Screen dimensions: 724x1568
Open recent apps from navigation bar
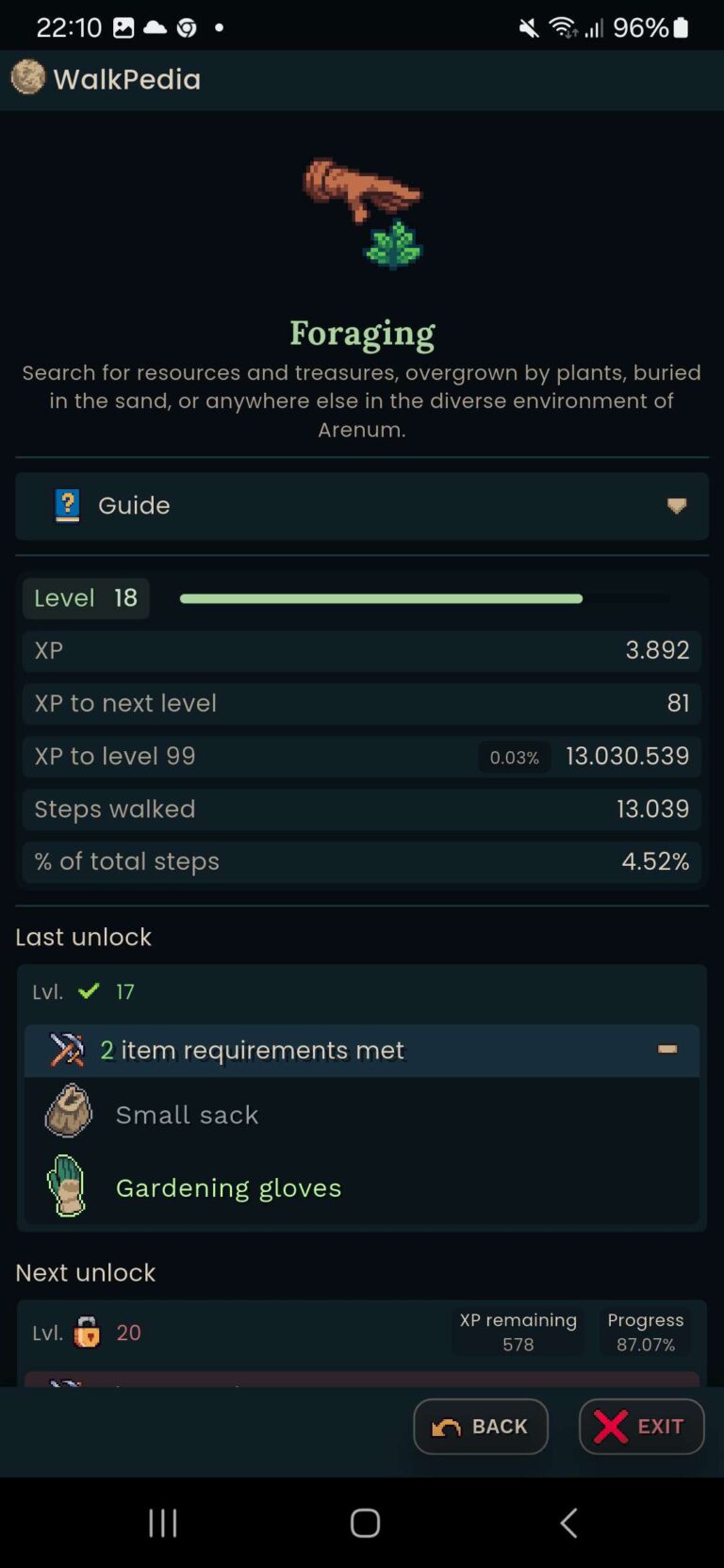163,1523
